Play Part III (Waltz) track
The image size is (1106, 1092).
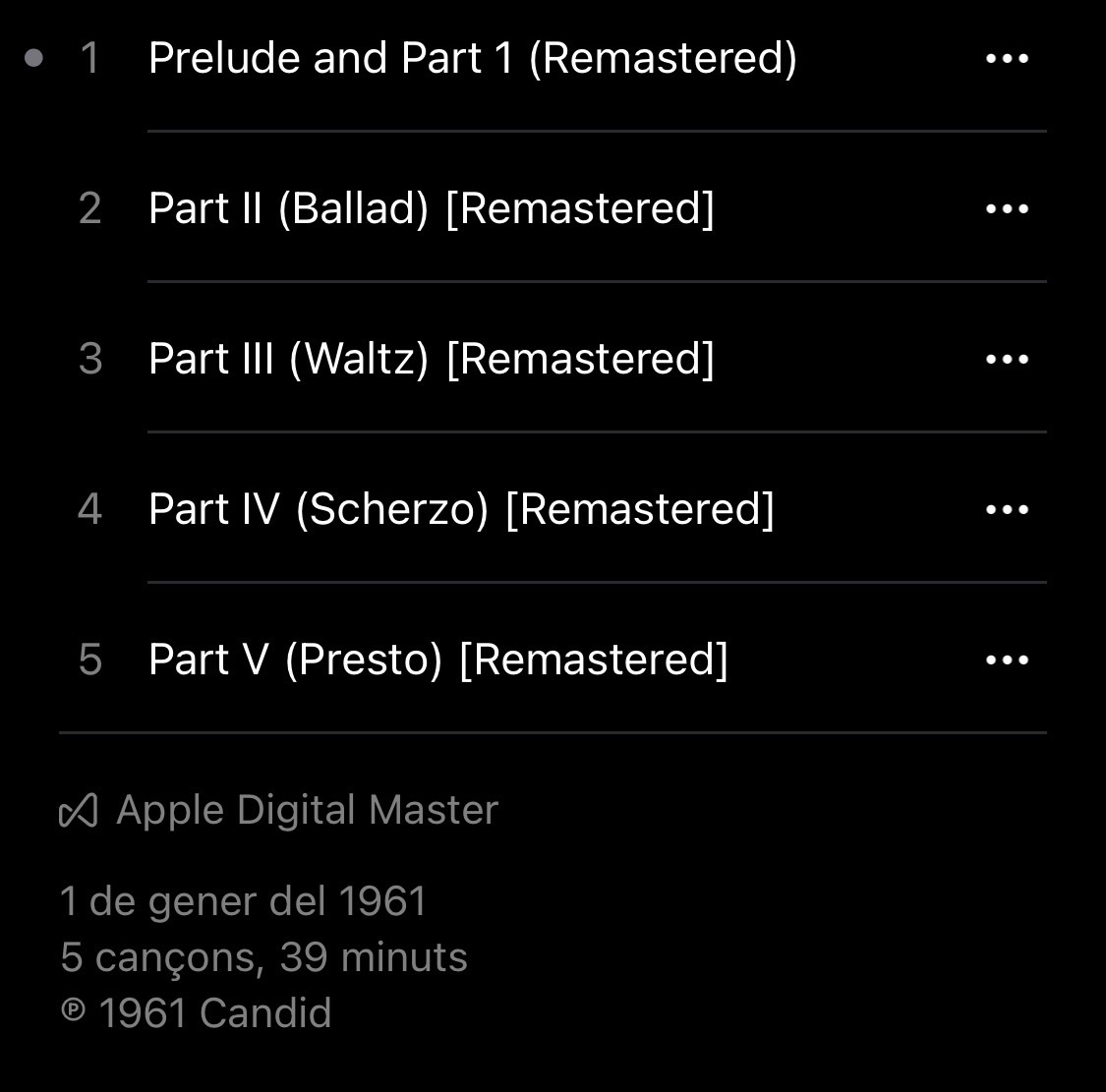[x=431, y=360]
